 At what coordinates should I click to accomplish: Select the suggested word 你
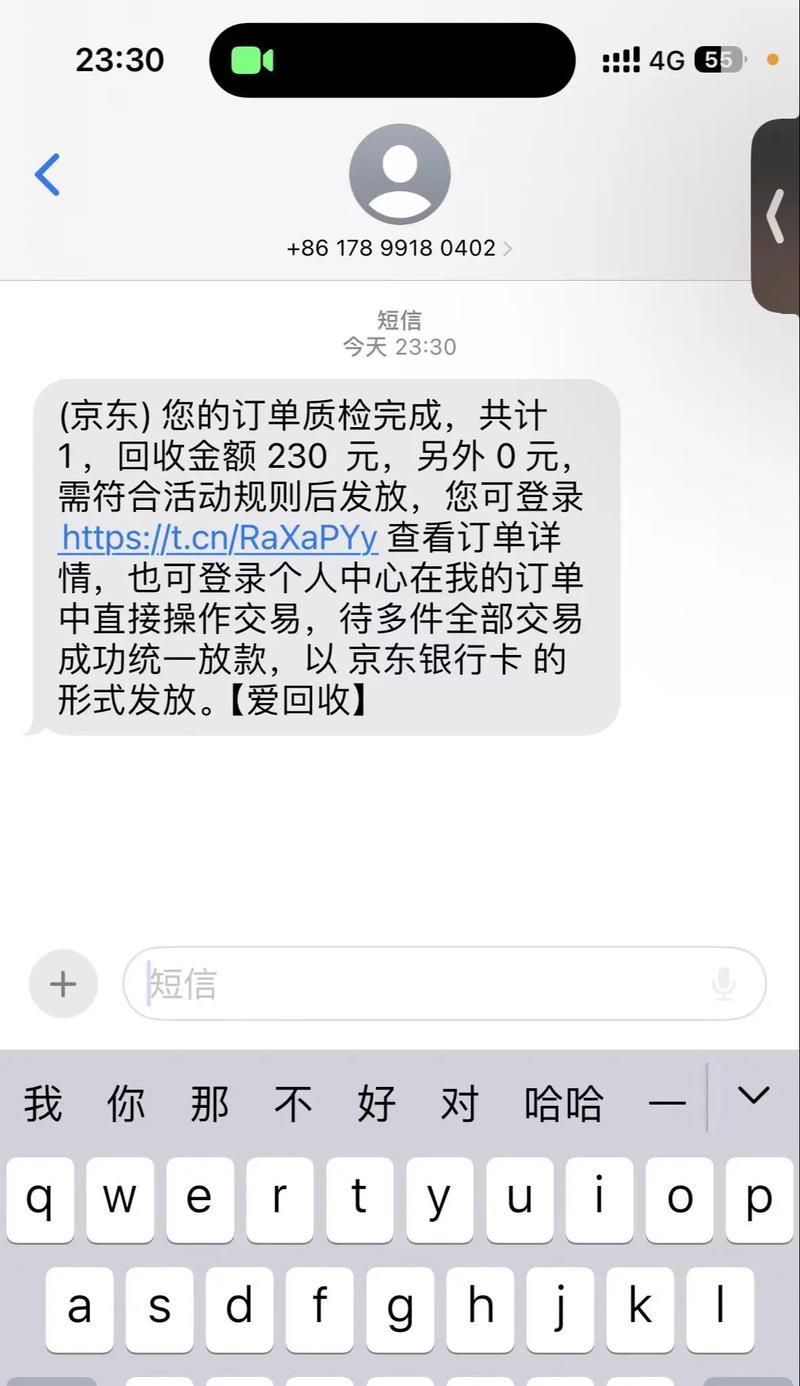(x=126, y=1104)
